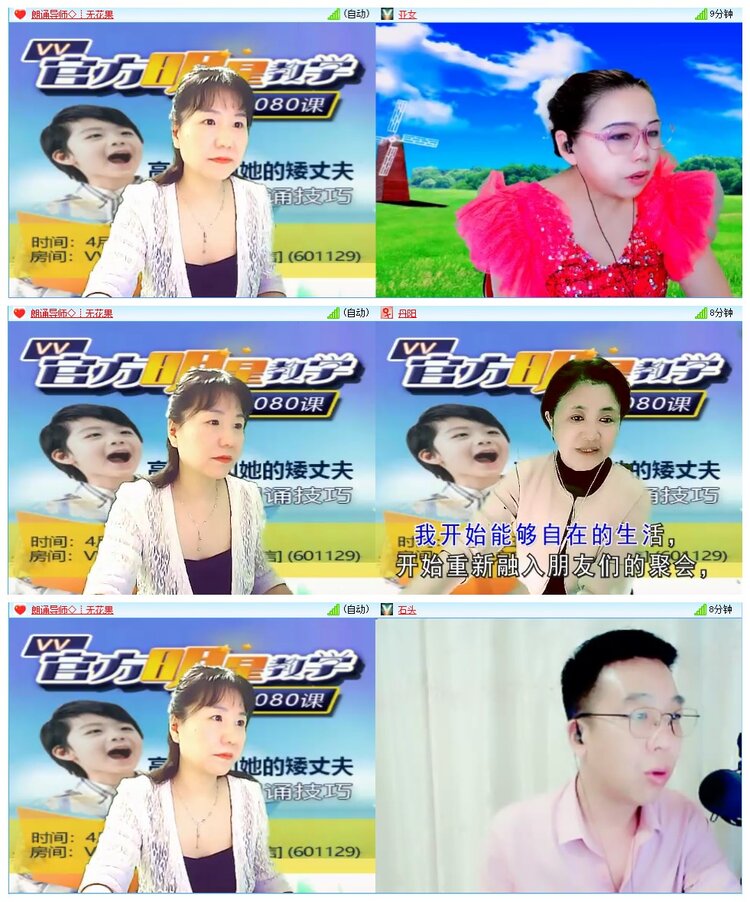Click 亚女's avatar icon in the top header
The image size is (750, 902).
click(385, 14)
